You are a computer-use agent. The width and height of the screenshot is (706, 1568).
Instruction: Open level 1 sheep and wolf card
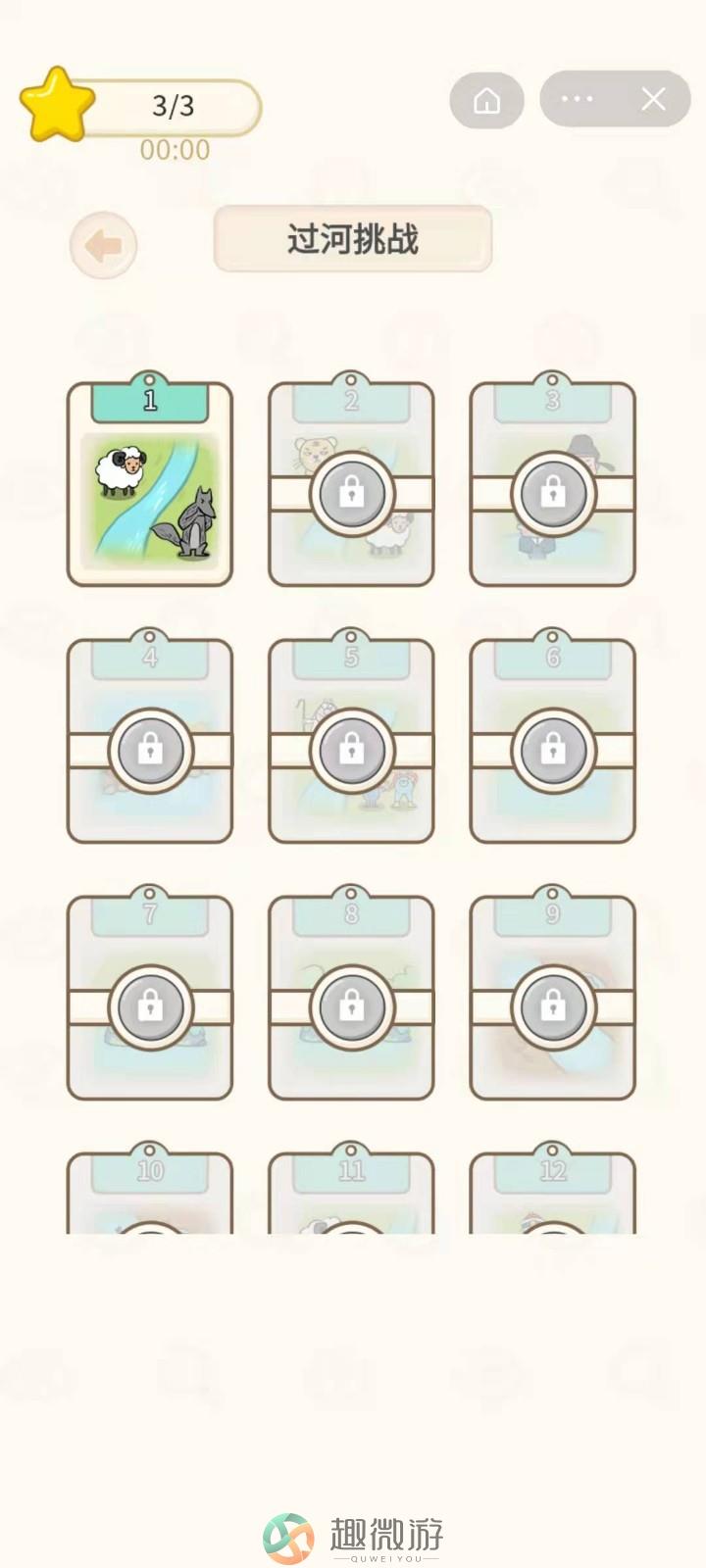[150, 479]
